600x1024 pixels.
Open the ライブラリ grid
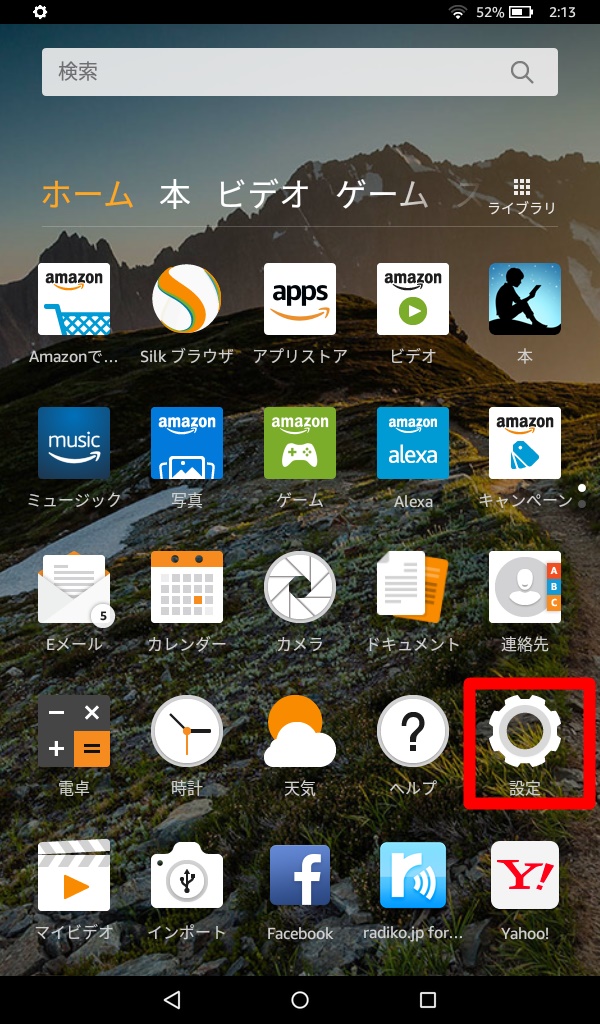pos(521,196)
